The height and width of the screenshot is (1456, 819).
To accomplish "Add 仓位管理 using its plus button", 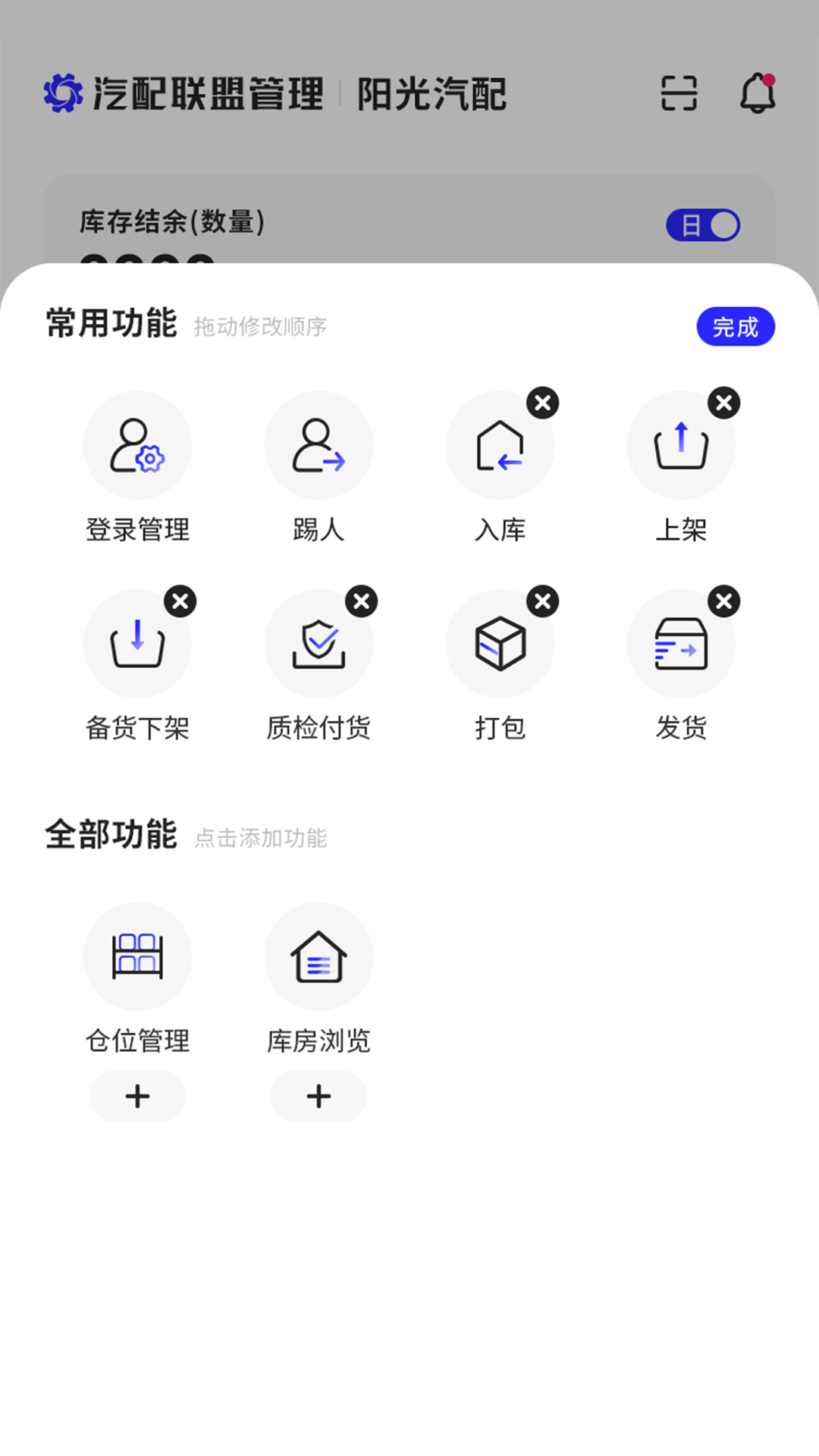I will 137,1095.
